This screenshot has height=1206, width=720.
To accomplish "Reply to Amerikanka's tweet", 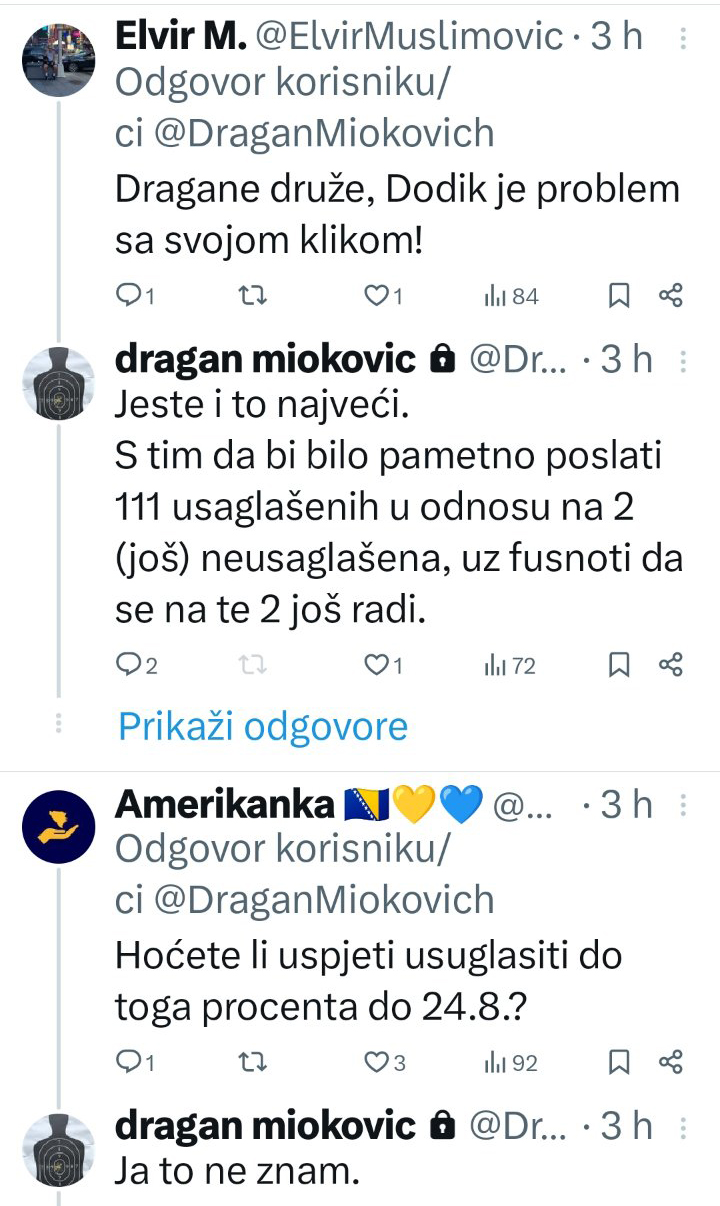I will click(x=136, y=1062).
